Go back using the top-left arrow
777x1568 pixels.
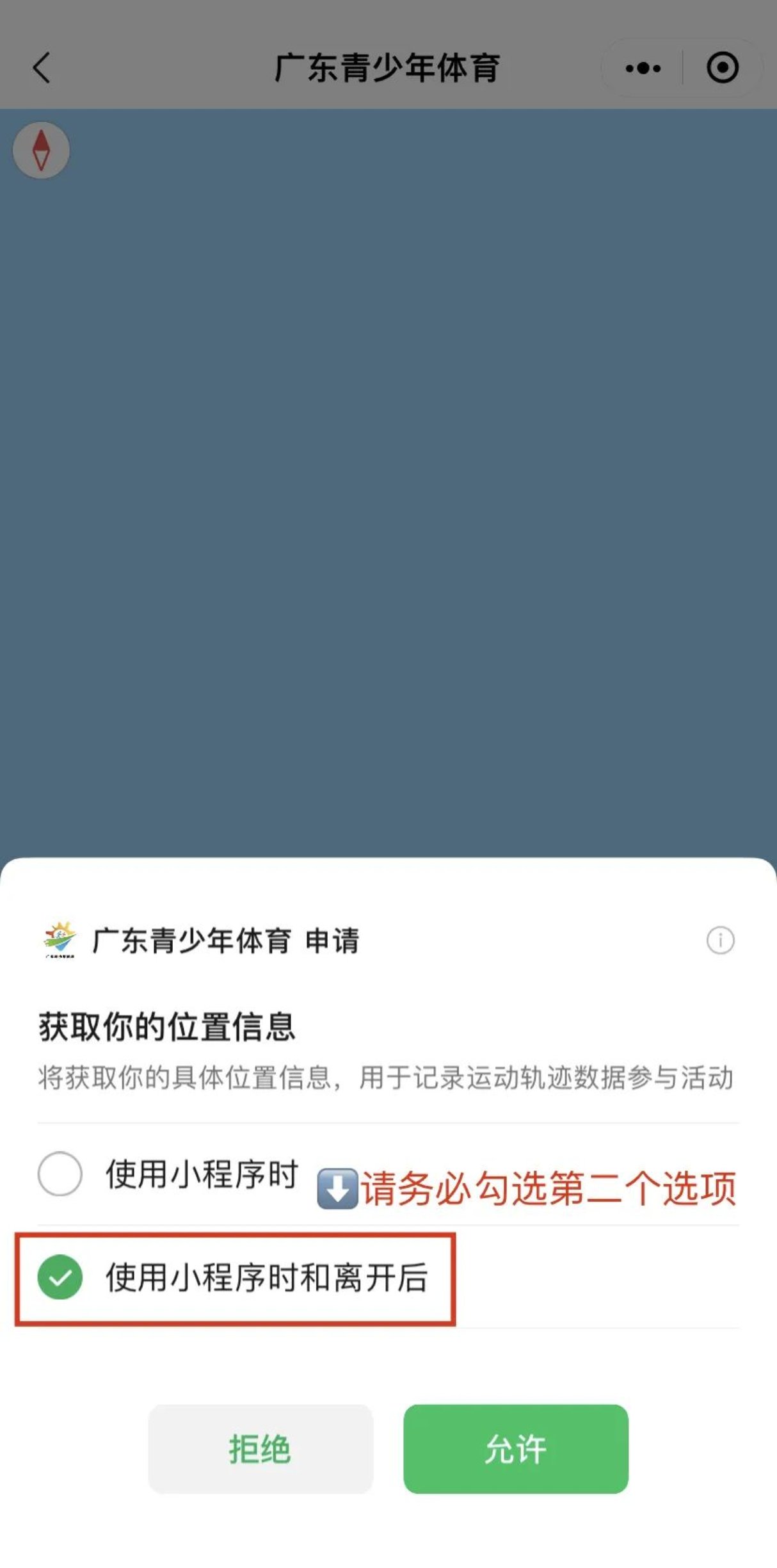pos(42,68)
